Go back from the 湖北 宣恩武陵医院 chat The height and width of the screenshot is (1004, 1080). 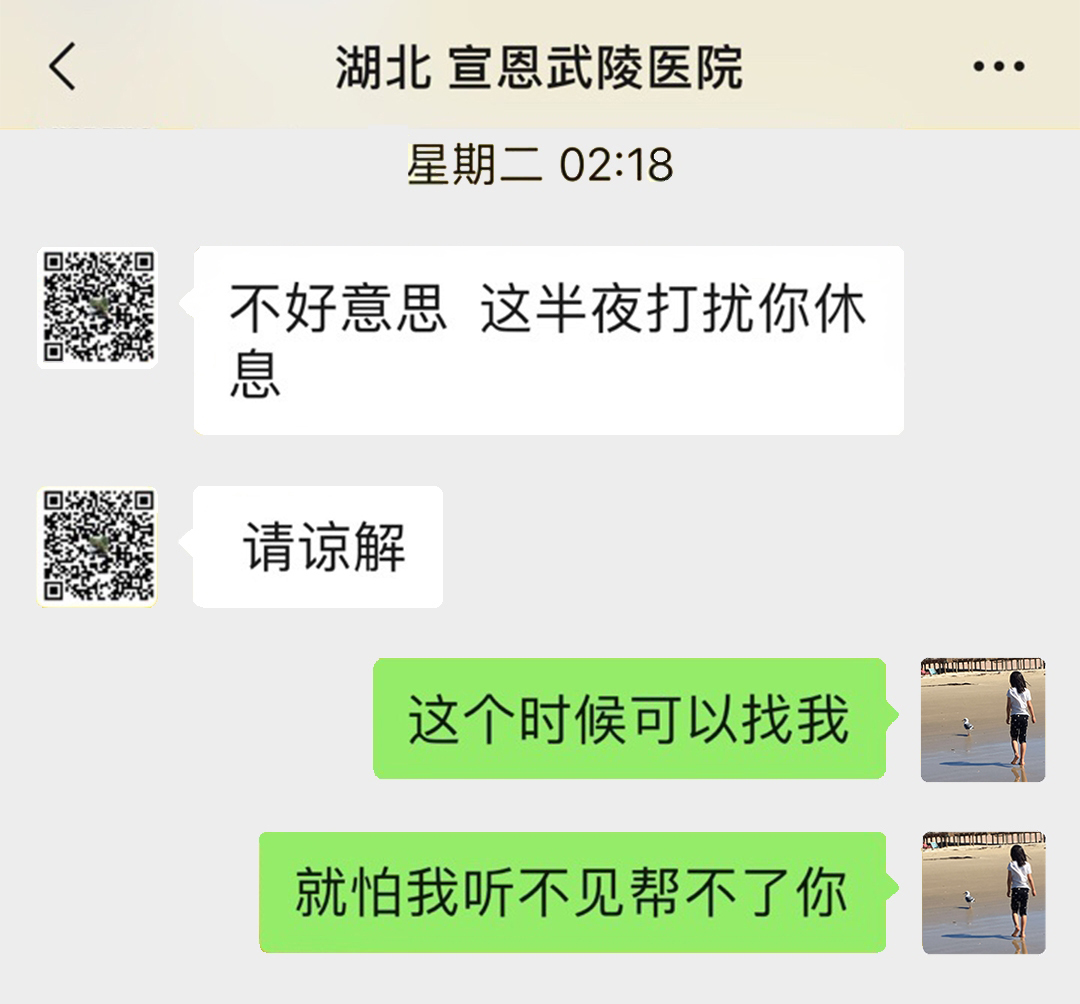[x=62, y=68]
